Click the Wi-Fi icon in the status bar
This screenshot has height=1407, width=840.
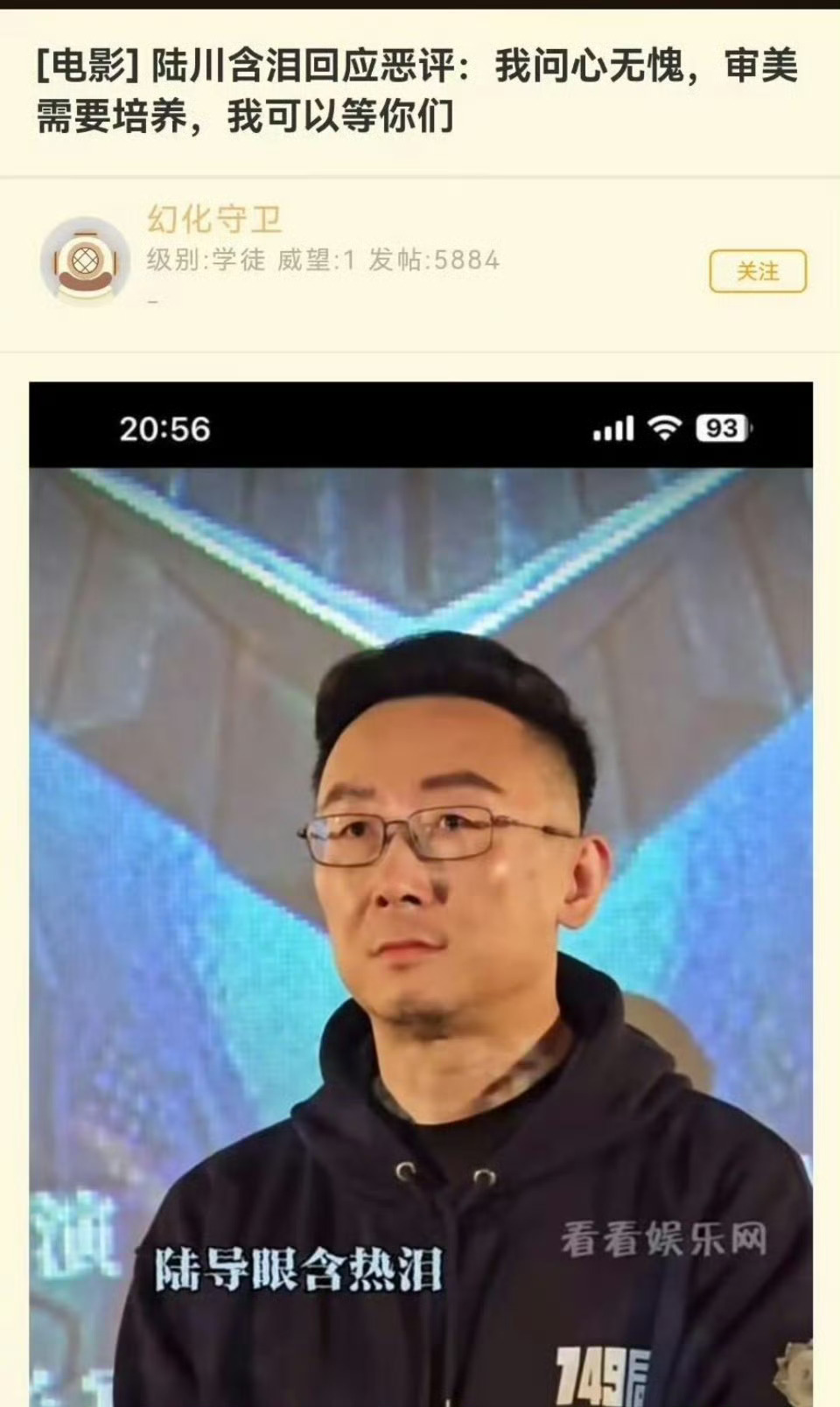pos(662,428)
